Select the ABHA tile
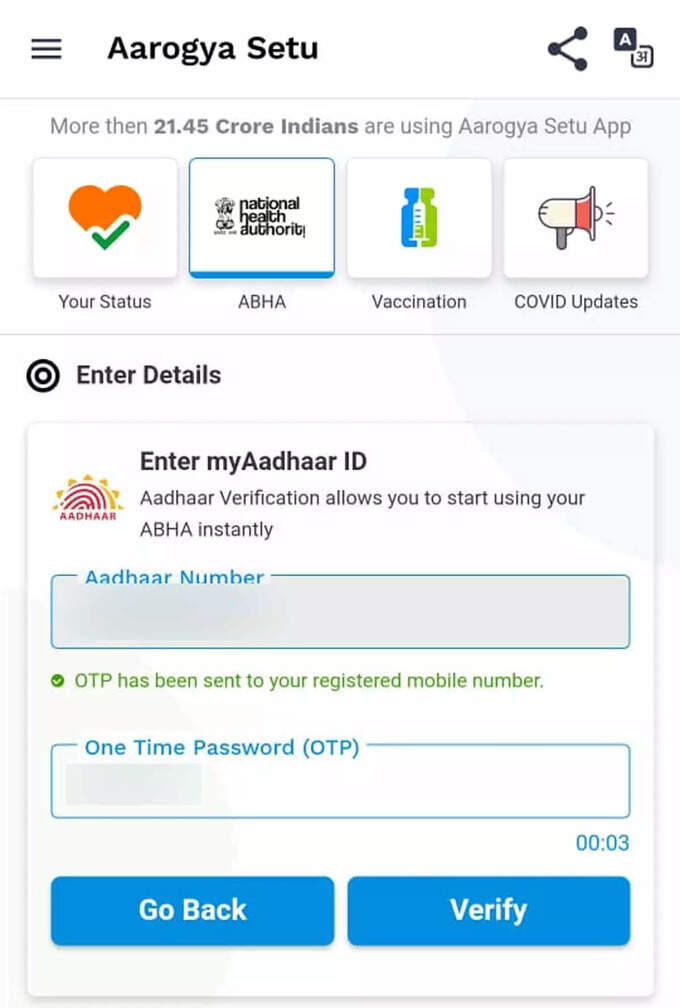This screenshot has height=1008, width=680. [x=262, y=218]
